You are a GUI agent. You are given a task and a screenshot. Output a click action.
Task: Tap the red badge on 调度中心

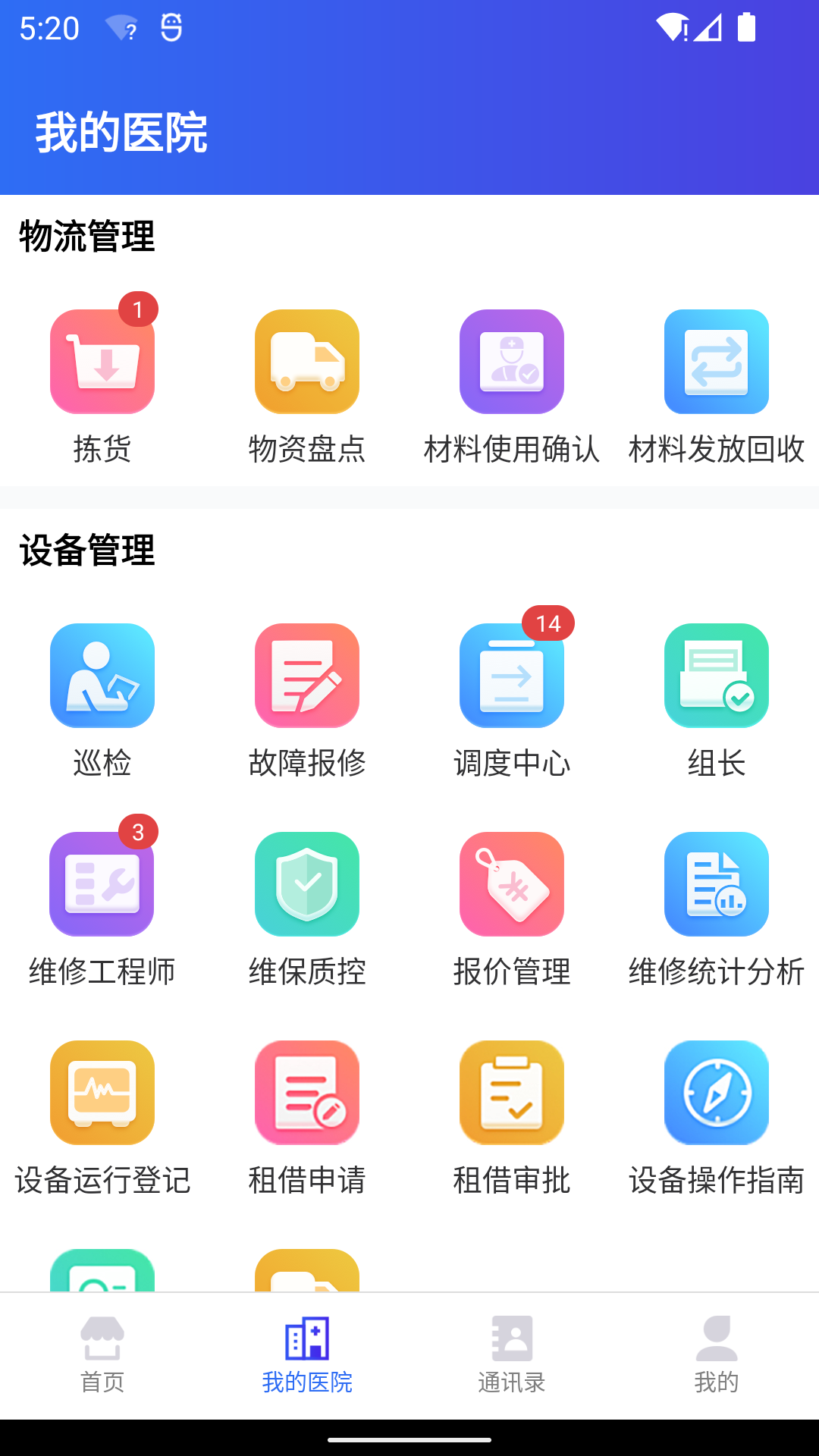(548, 624)
